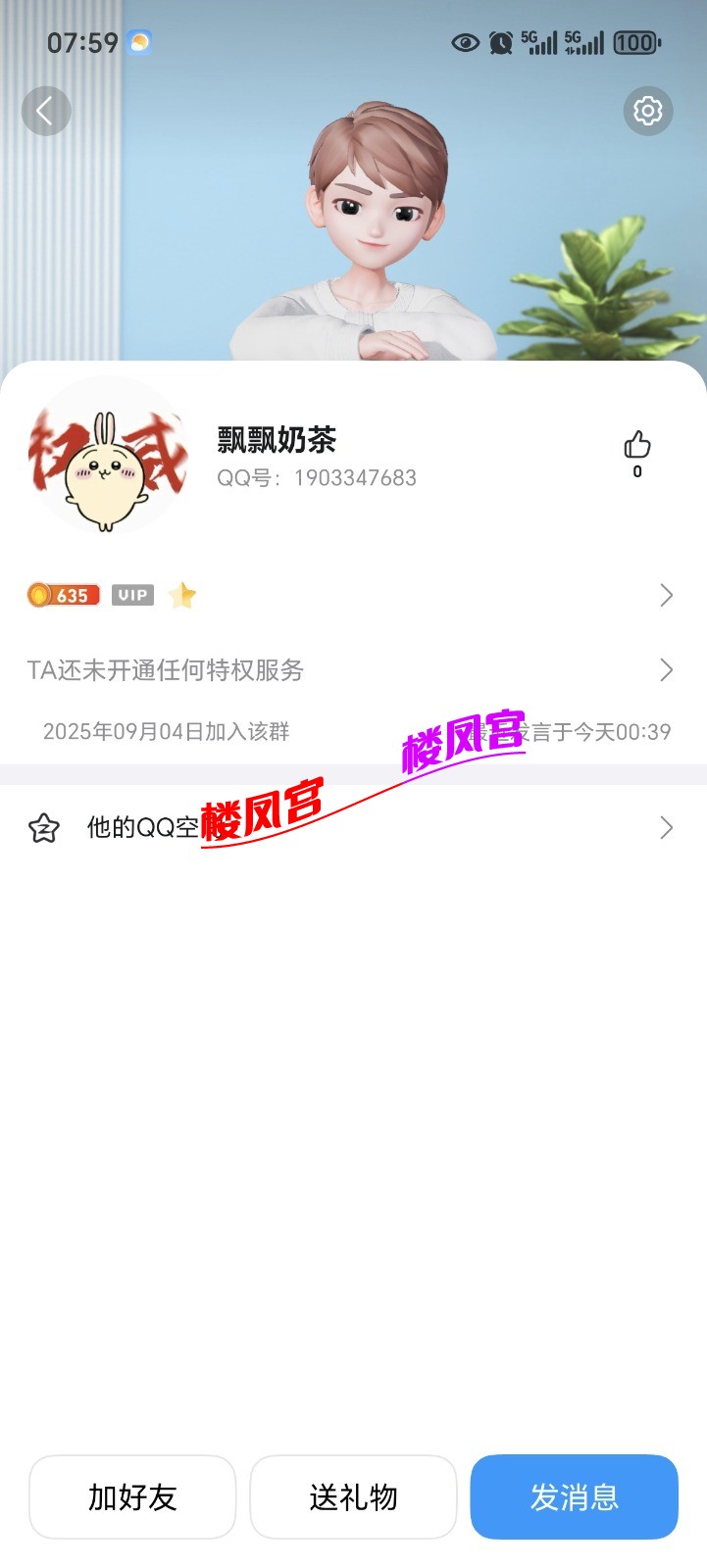Tap the starred QQ空间 icon
This screenshot has width=707, height=1568.
click(x=43, y=828)
